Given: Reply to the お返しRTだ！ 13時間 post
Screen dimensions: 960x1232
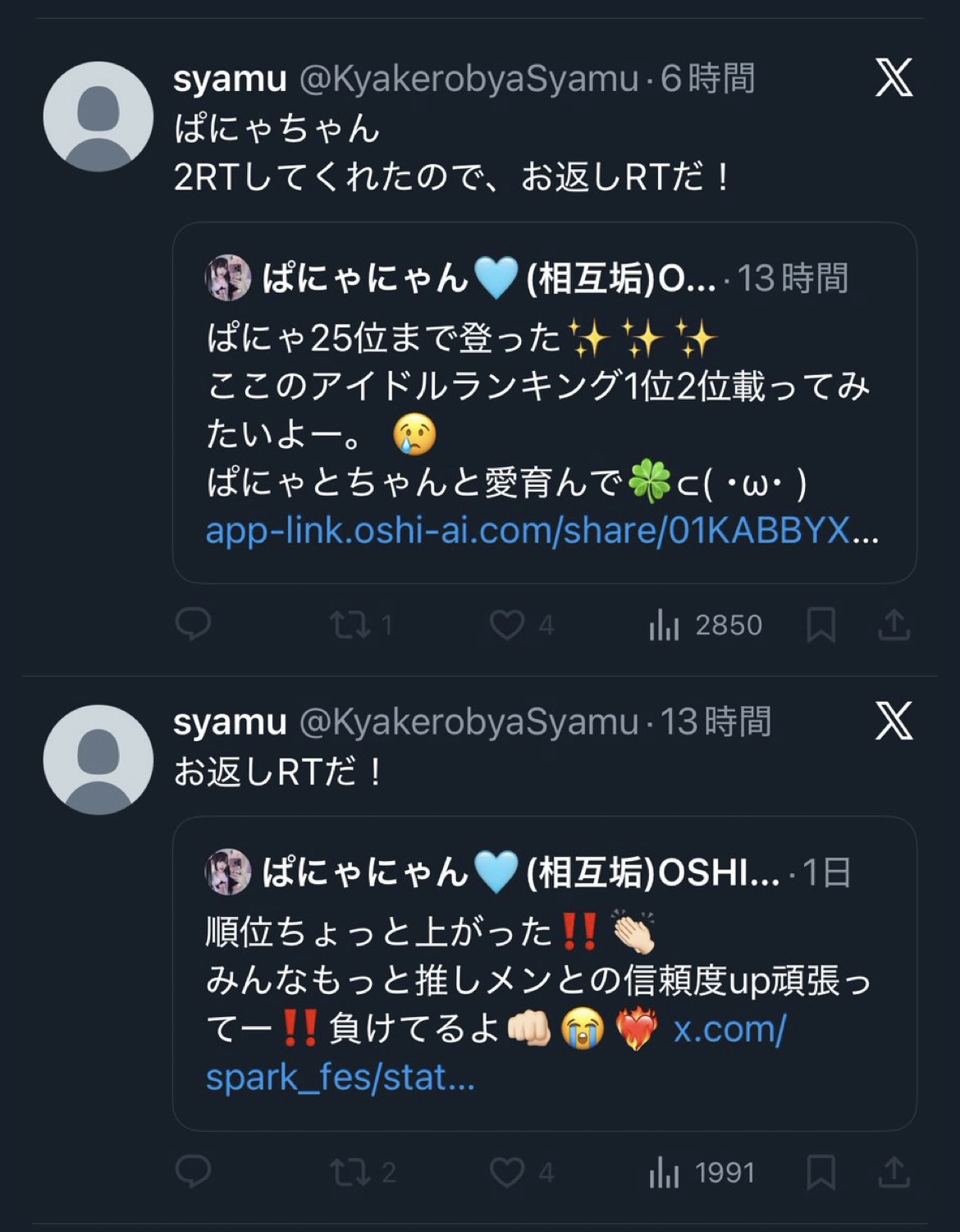Looking at the screenshot, I should 194,1172.
